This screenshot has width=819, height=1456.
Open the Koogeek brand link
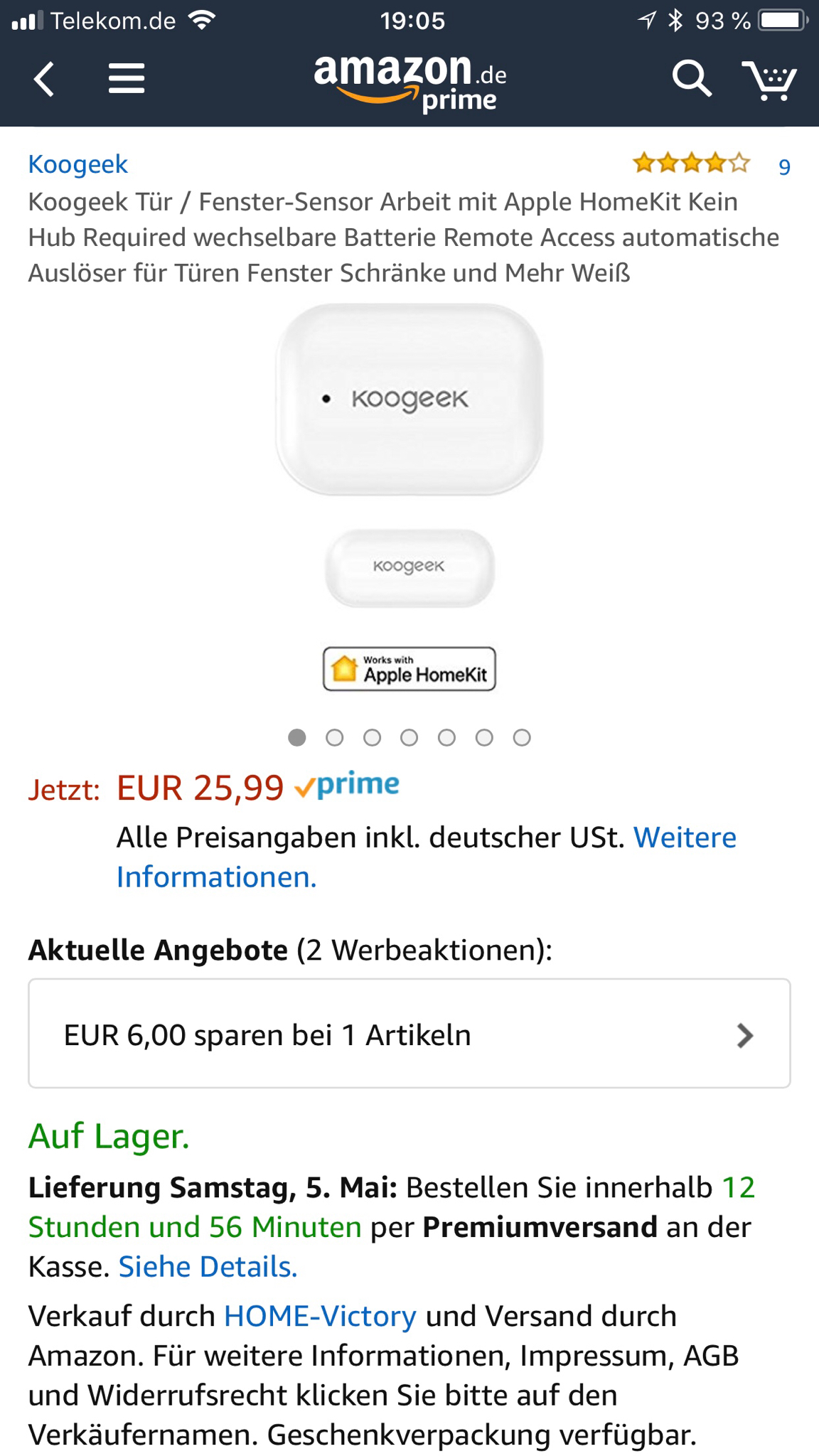78,164
